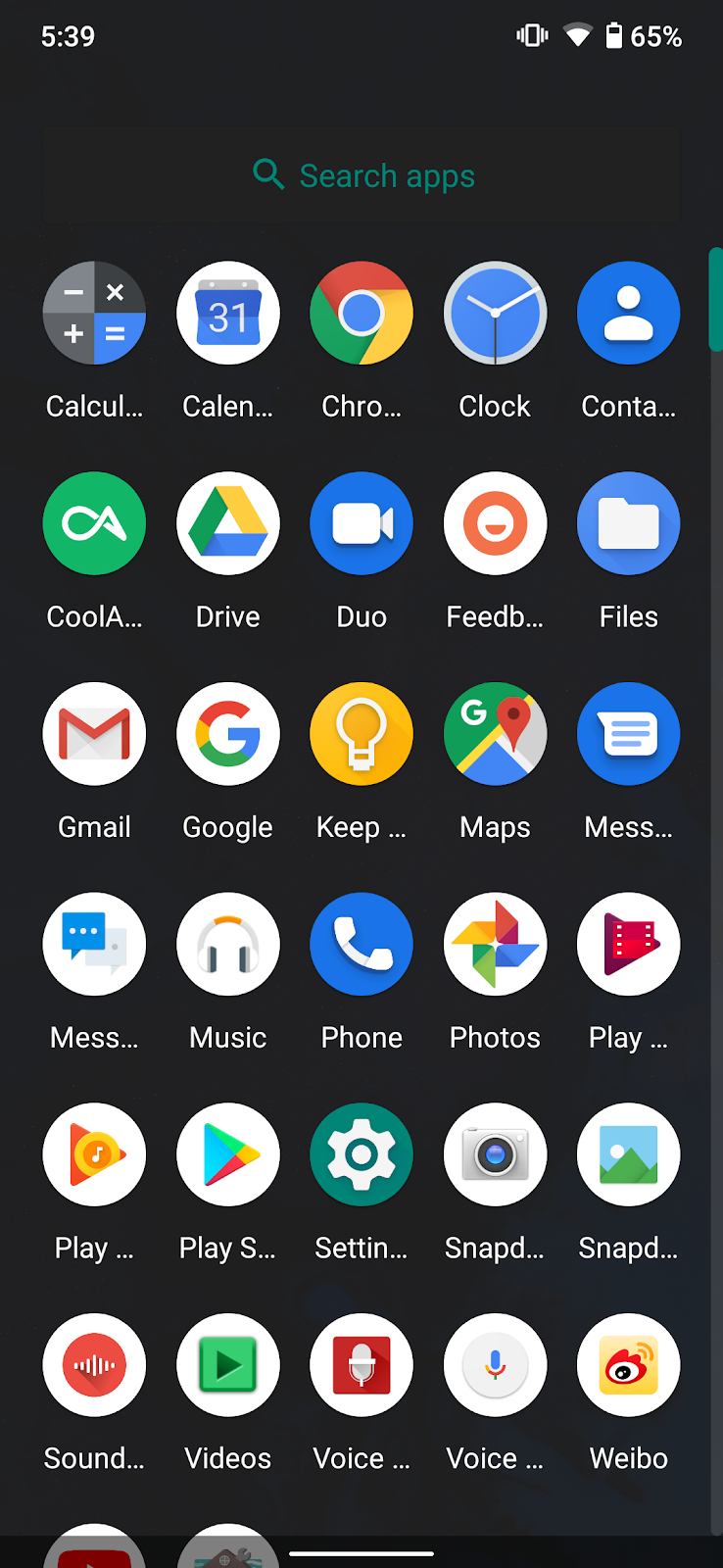
Task: Launch the Weibo app
Action: 628,1366
